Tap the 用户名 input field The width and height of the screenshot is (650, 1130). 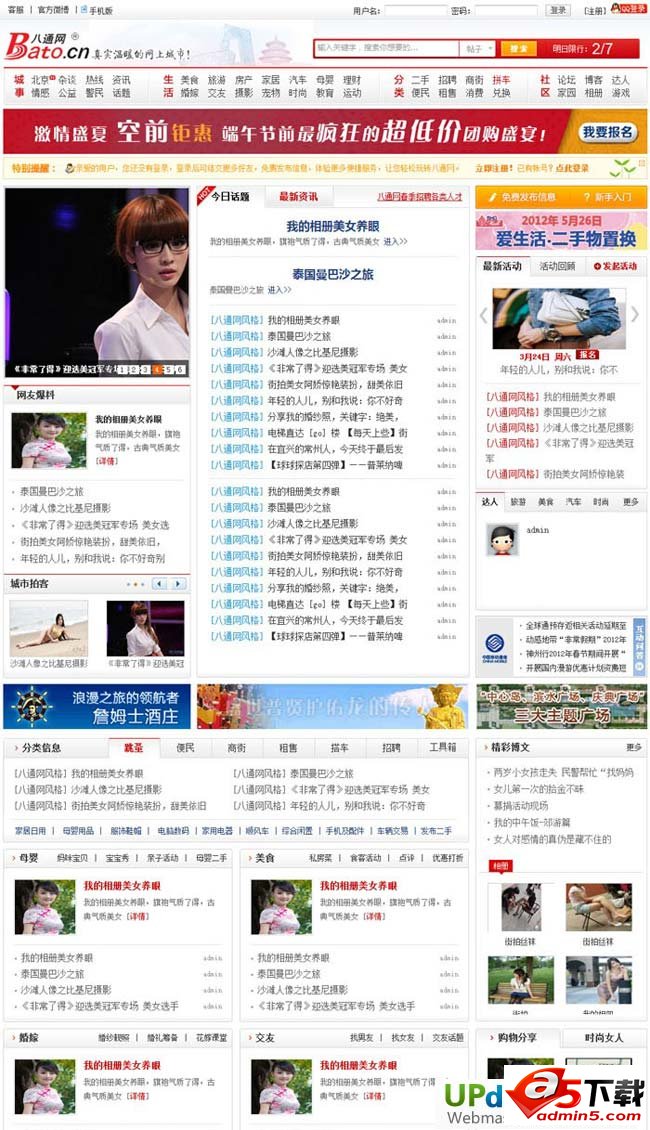(415, 11)
